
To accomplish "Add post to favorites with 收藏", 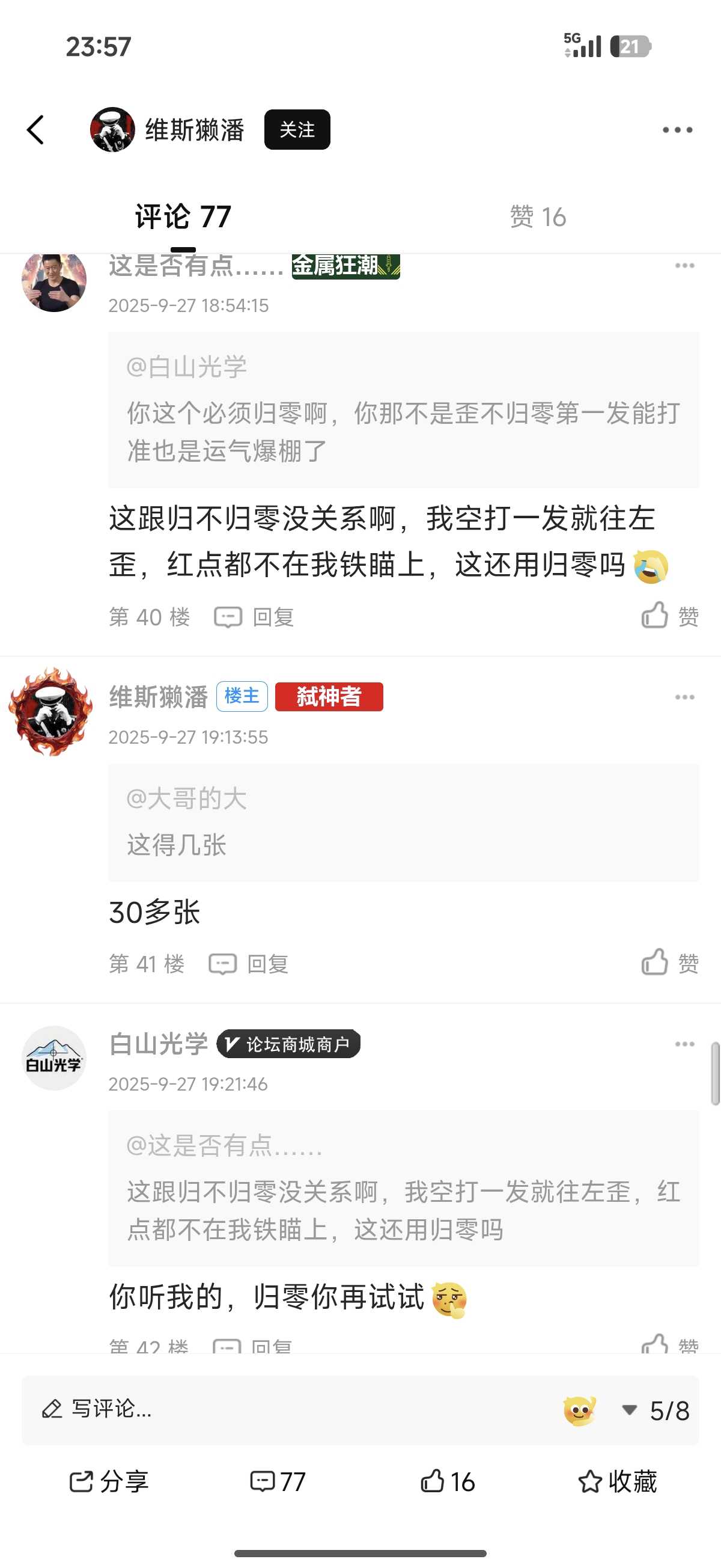I will [x=618, y=1481].
